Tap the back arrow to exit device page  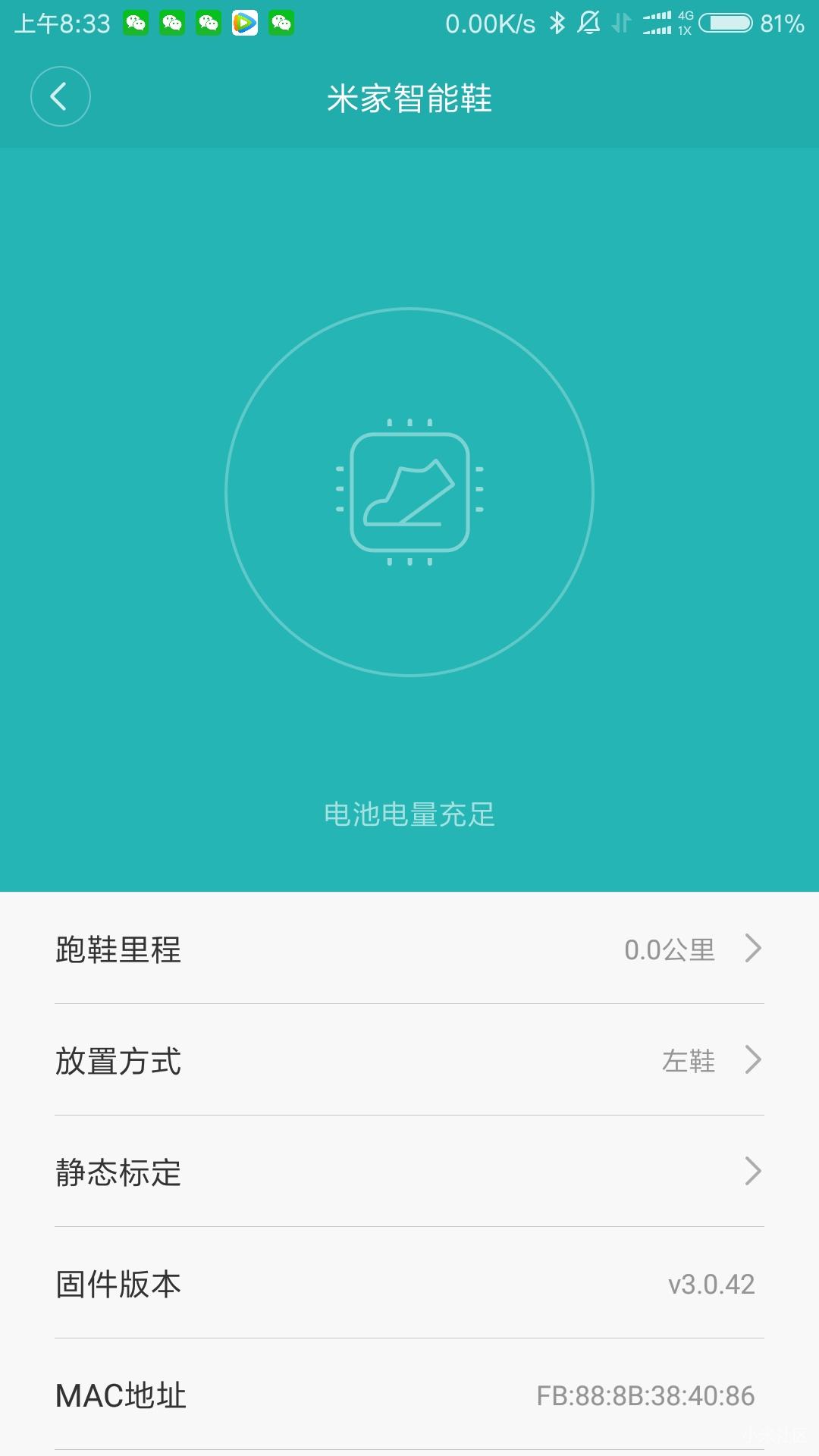61,97
